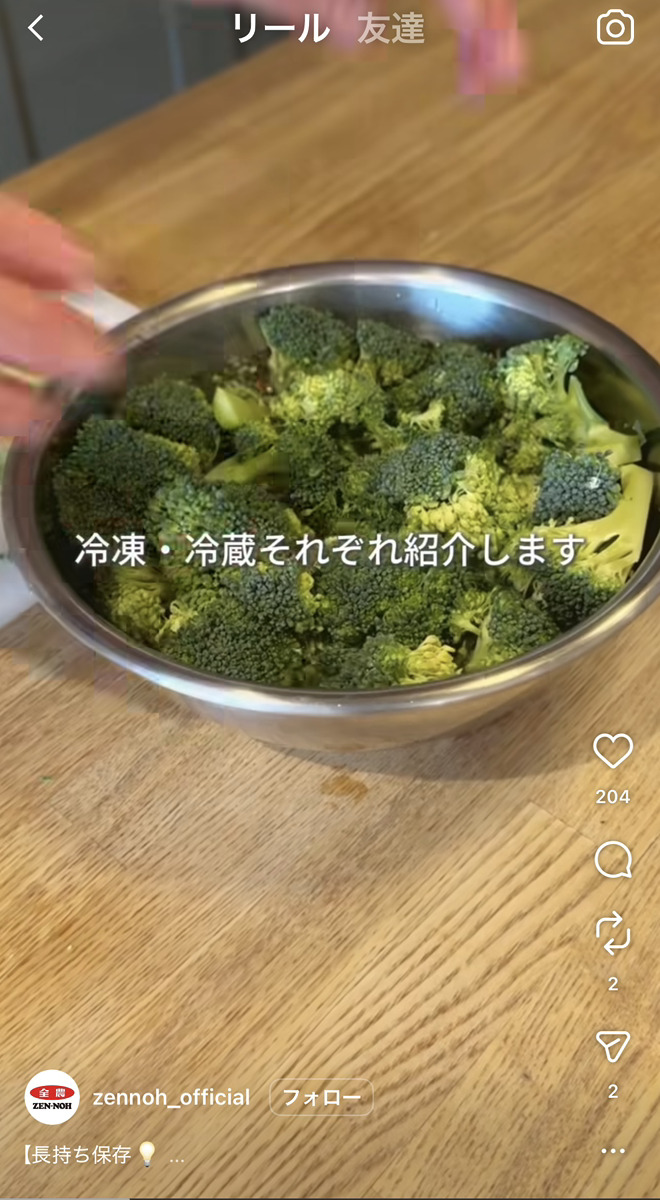Like this reel with the heart icon

tap(613, 751)
